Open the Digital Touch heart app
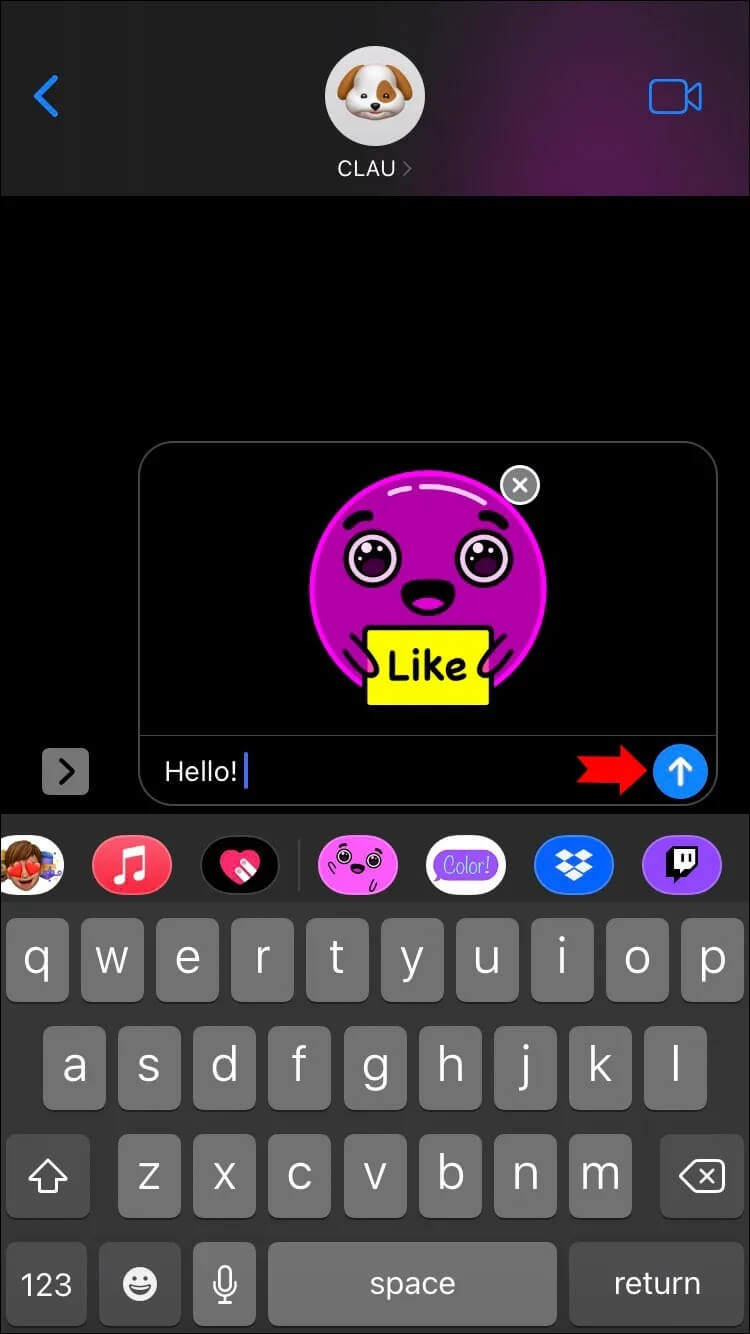Screen dimensions: 750x1334 (x=239, y=865)
